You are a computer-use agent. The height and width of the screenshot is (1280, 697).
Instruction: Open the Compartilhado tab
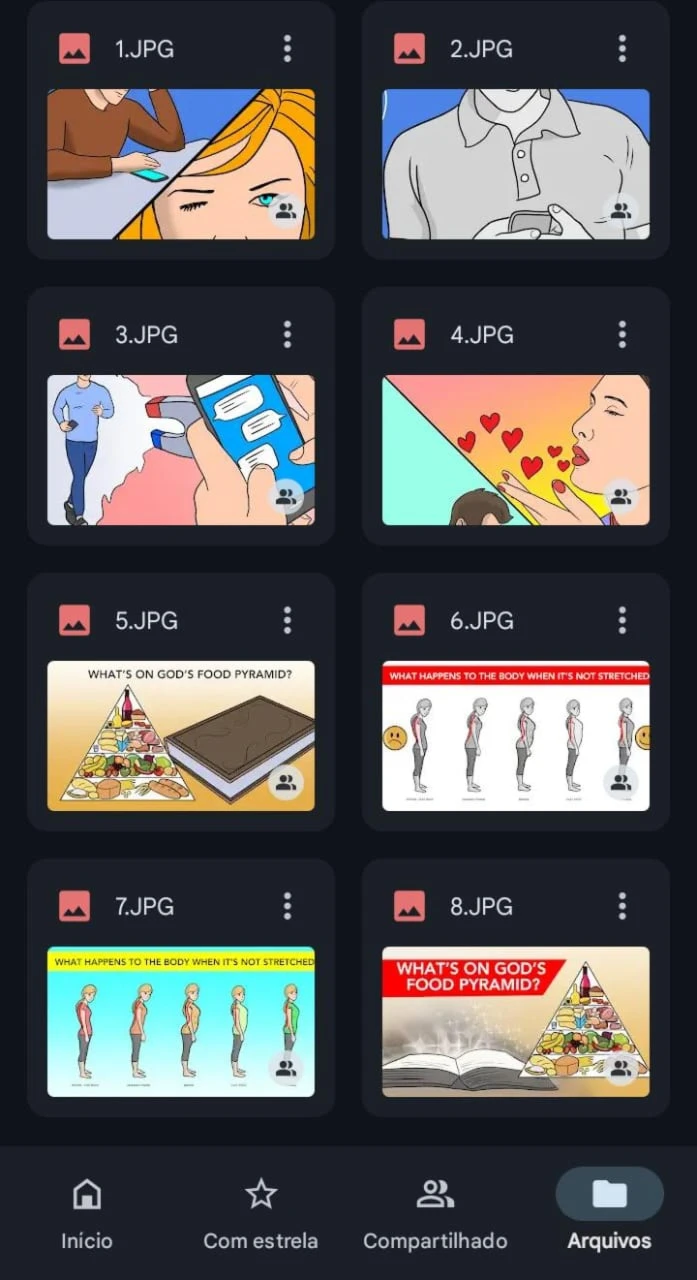(x=435, y=1212)
